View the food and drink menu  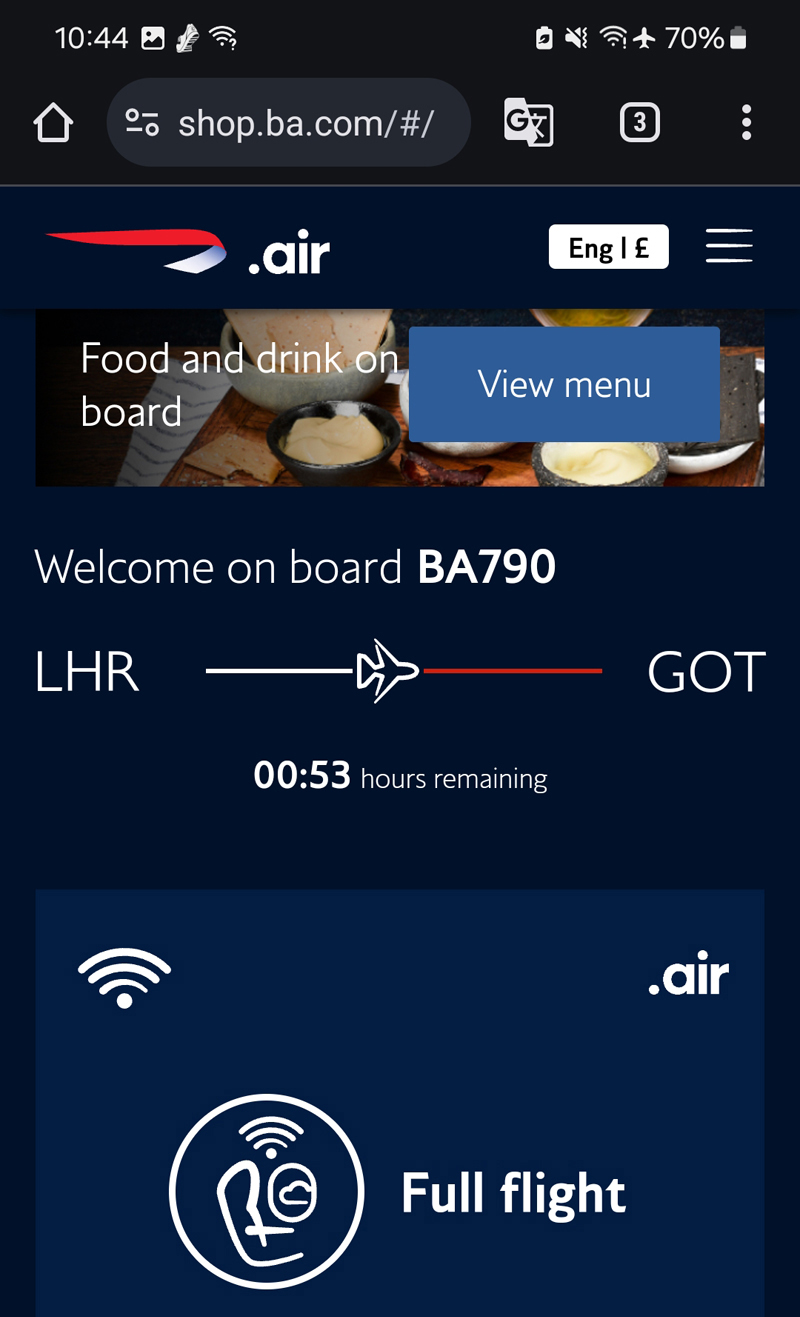pyautogui.click(x=564, y=384)
